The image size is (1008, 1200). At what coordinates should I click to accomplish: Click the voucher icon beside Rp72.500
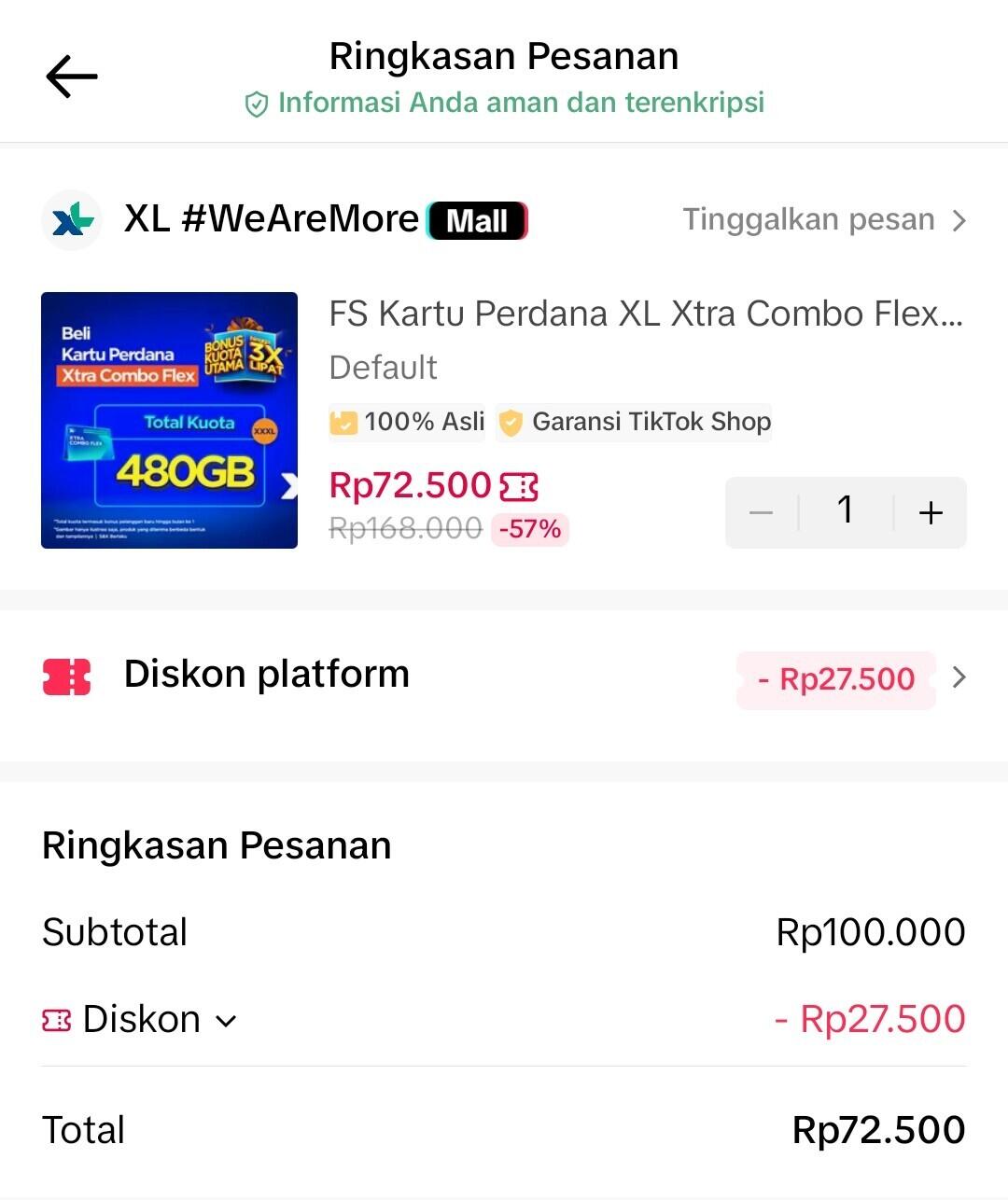tap(520, 486)
